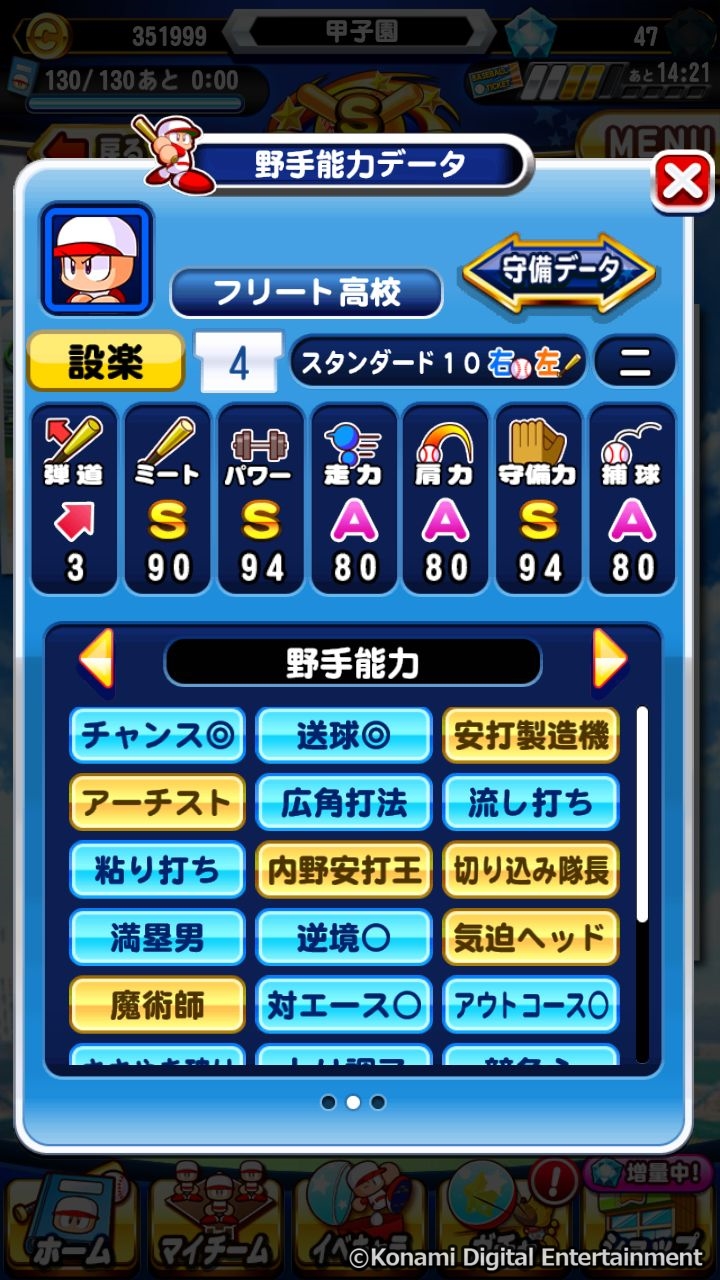Open the 粘り打ち ability
This screenshot has height=1280, width=720.
click(157, 870)
